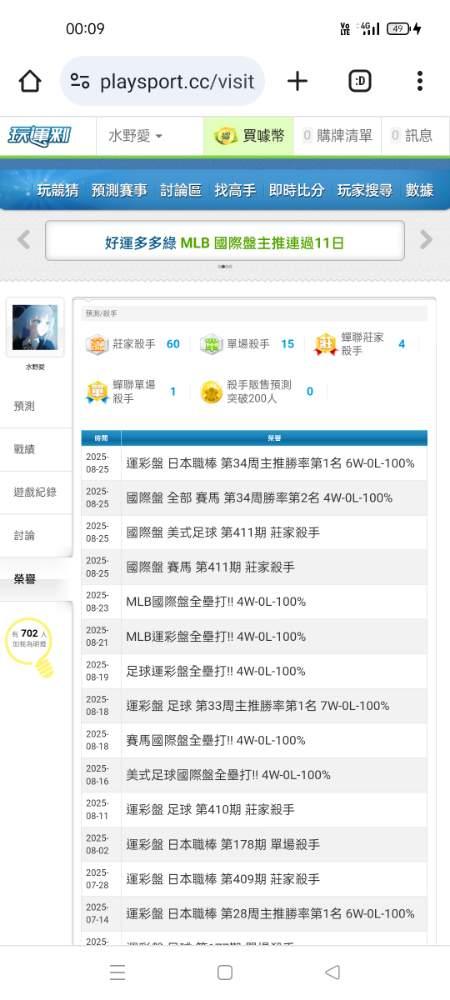Viewport: 450px width, 1000px height.
Task: Tap the 買噱幣 button
Action: [x=249, y=136]
